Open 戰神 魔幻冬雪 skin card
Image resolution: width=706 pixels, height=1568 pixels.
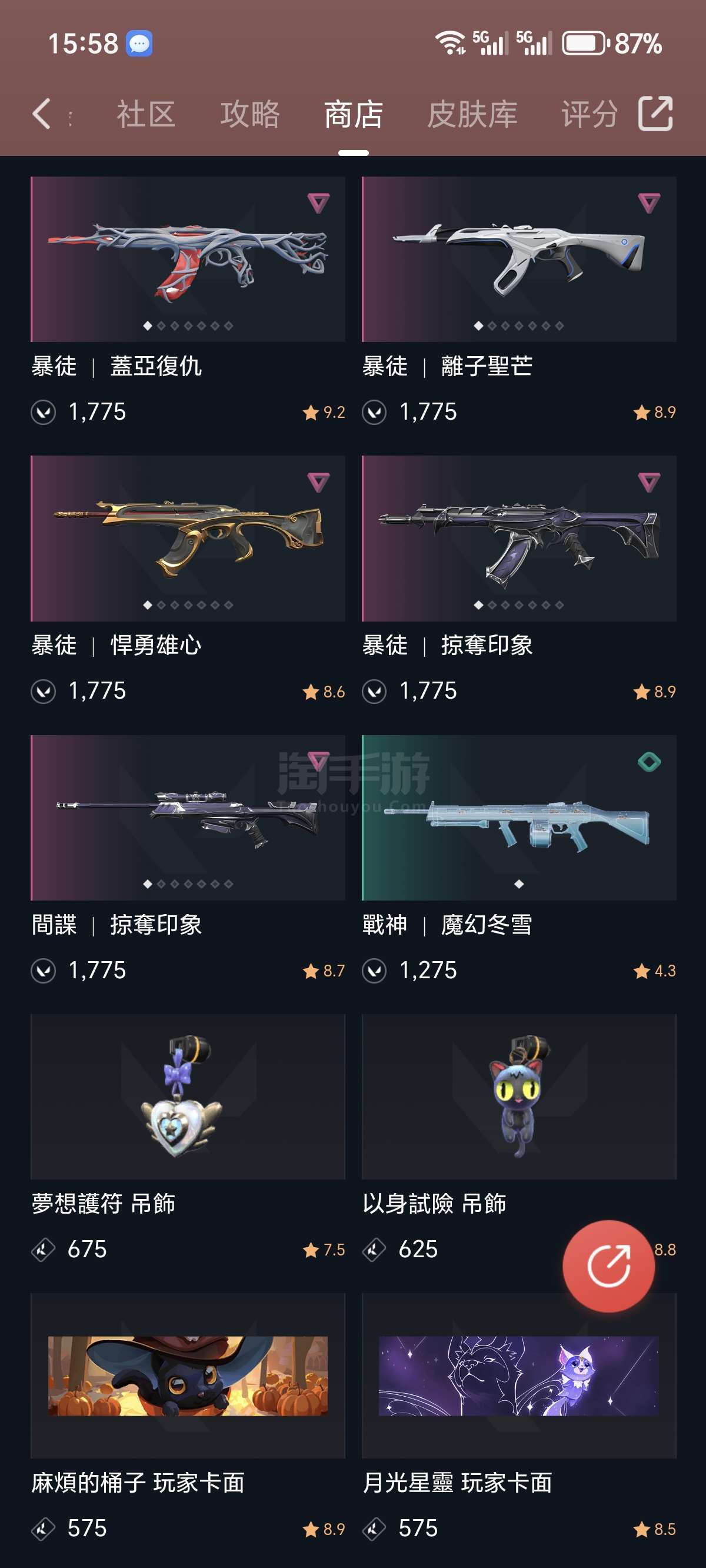(518, 818)
